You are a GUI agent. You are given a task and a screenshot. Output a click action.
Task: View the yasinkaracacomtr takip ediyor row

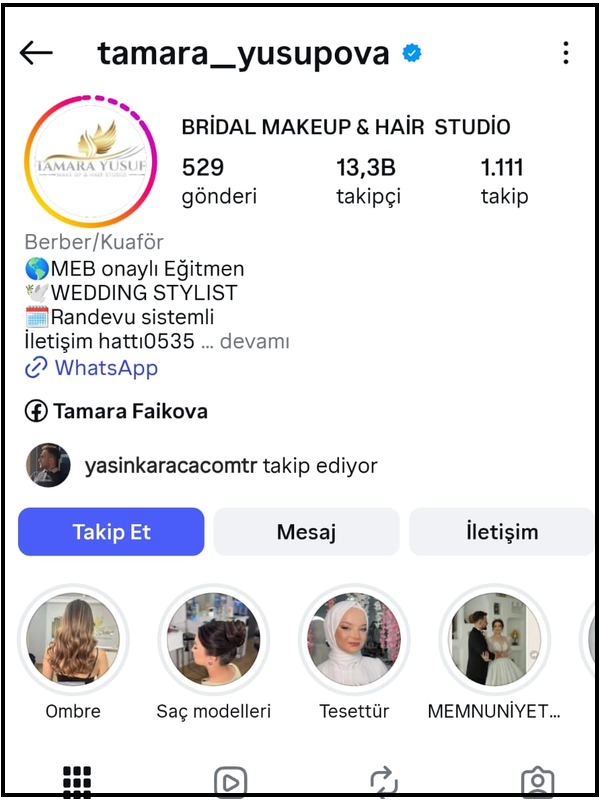pos(230,466)
